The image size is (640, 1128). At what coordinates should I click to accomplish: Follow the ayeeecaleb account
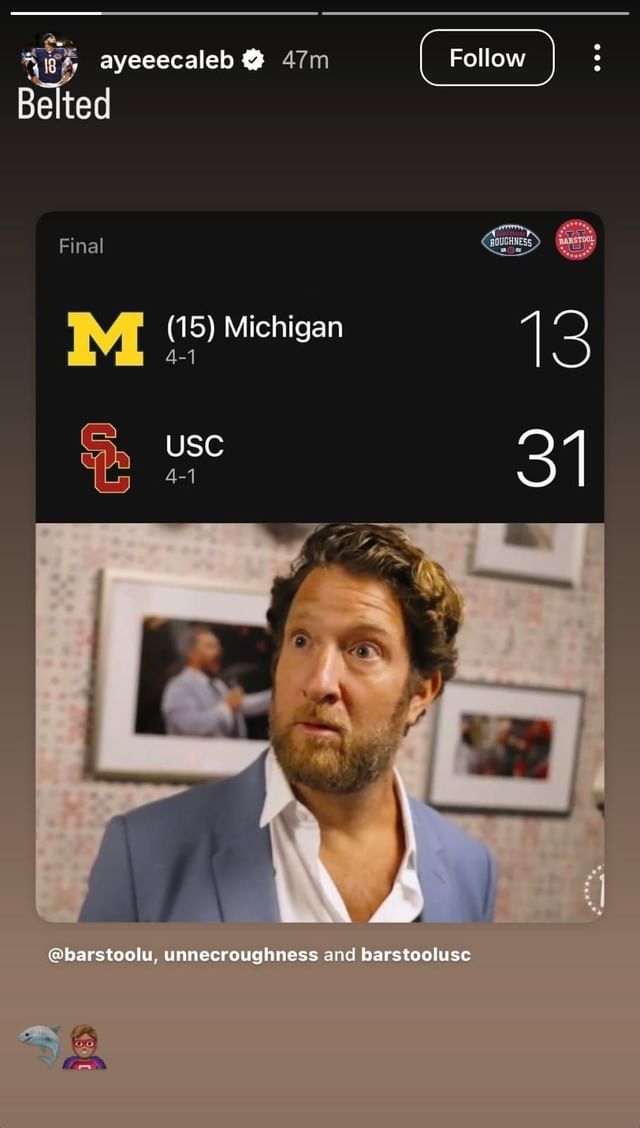pos(486,58)
